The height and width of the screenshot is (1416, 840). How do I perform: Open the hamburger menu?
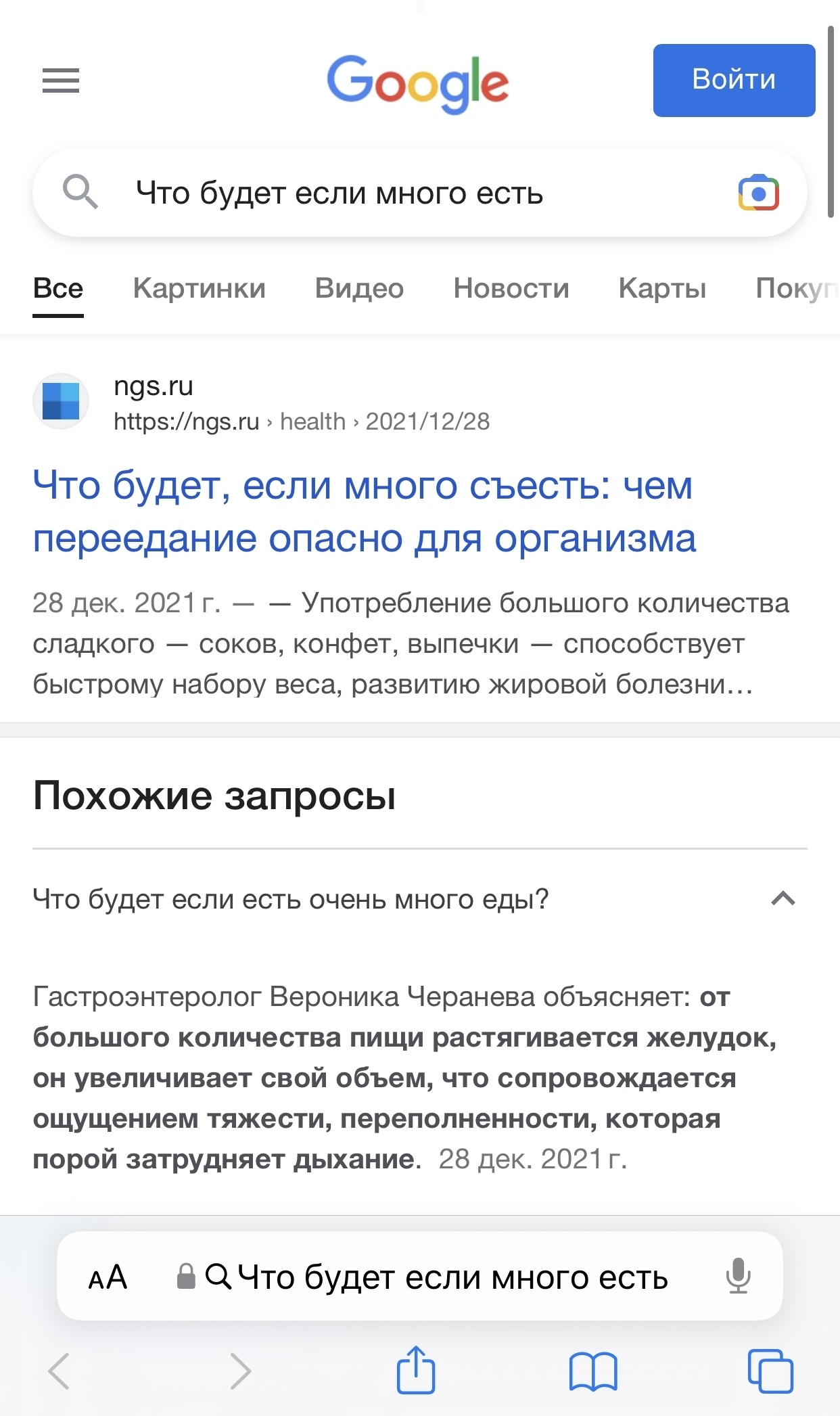click(61, 81)
